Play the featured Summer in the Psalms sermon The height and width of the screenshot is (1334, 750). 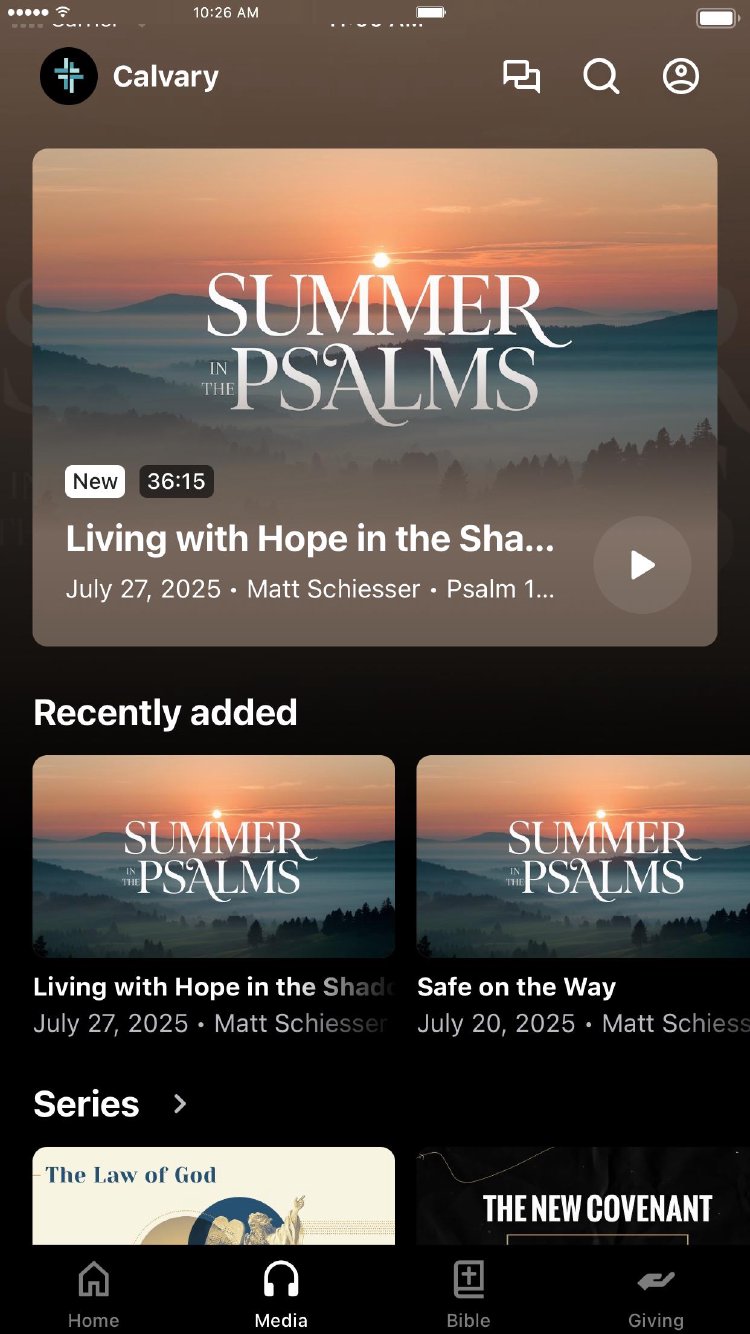(x=642, y=565)
